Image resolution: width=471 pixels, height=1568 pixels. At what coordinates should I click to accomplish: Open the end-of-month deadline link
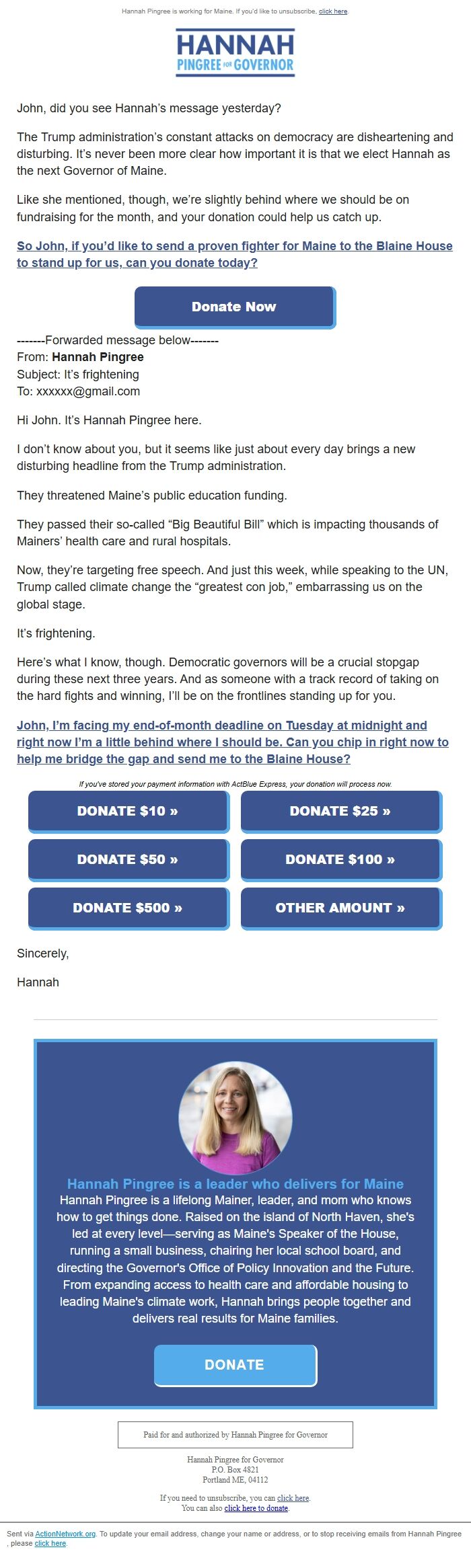(232, 742)
